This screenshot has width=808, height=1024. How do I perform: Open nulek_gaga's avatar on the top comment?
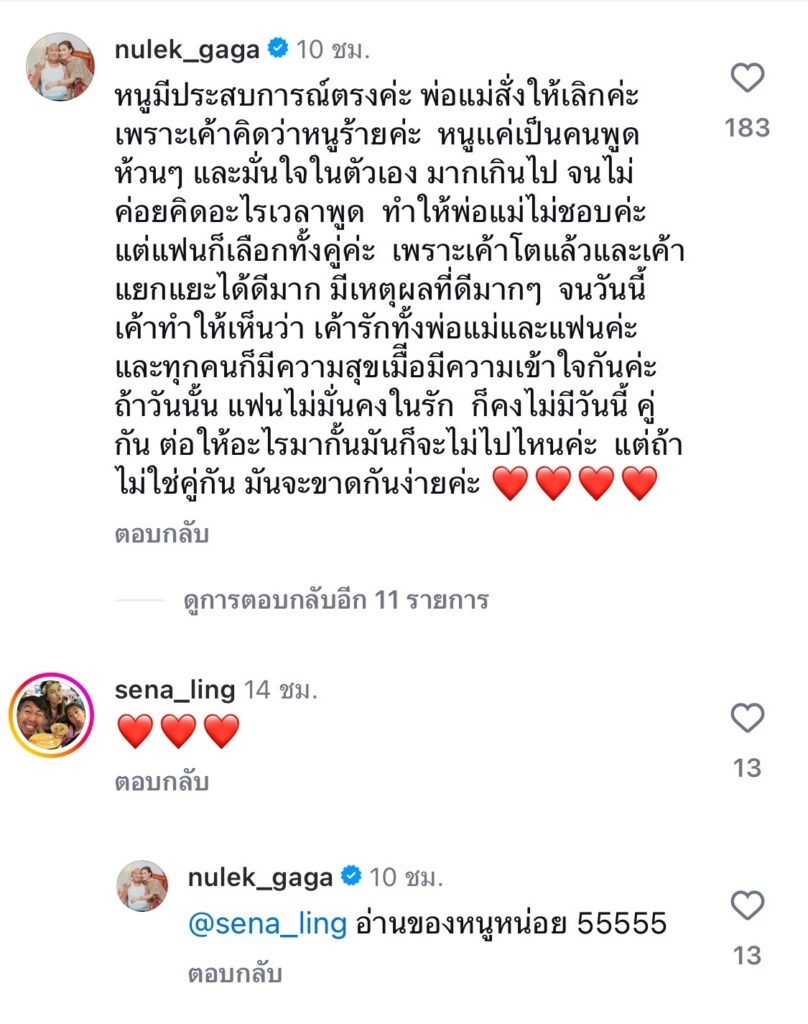tap(60, 67)
